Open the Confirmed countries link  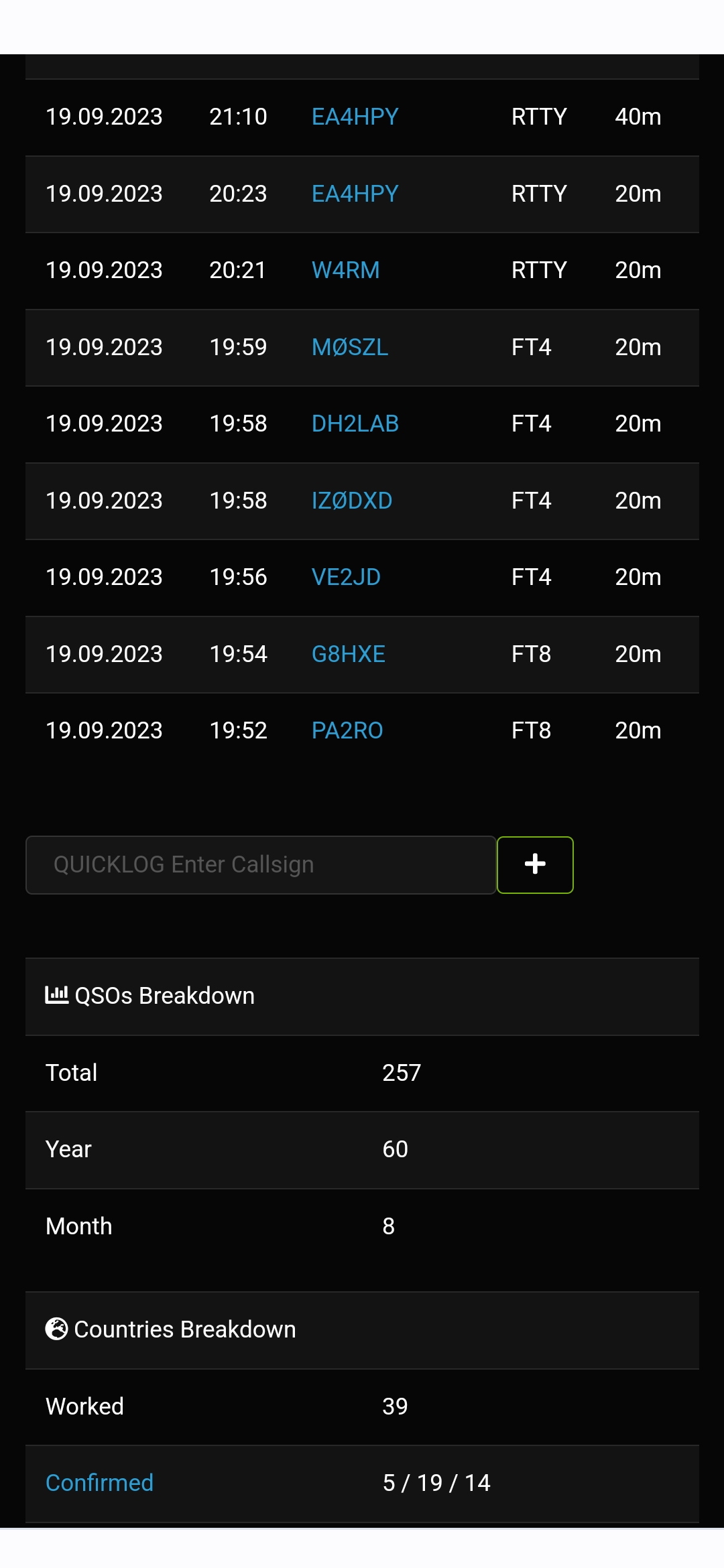(x=99, y=1483)
